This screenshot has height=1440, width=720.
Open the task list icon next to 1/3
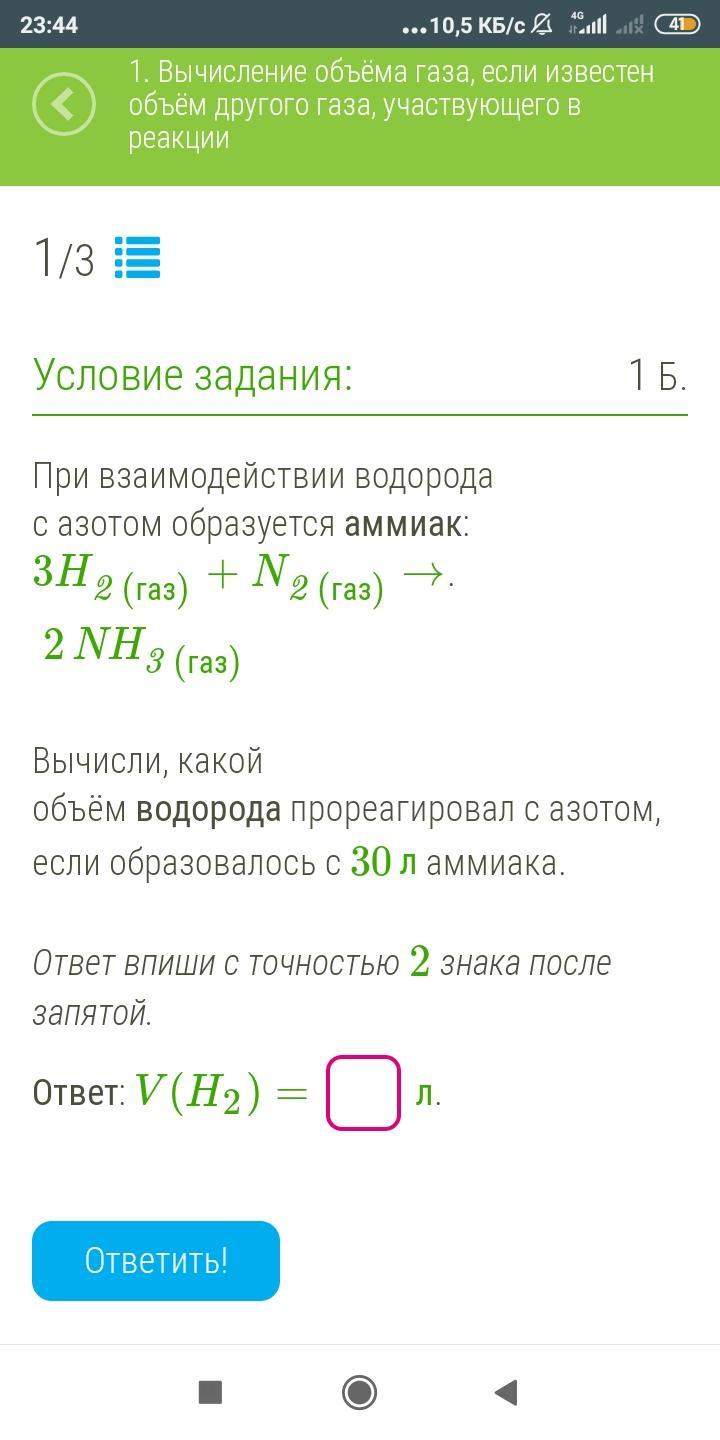[137, 258]
